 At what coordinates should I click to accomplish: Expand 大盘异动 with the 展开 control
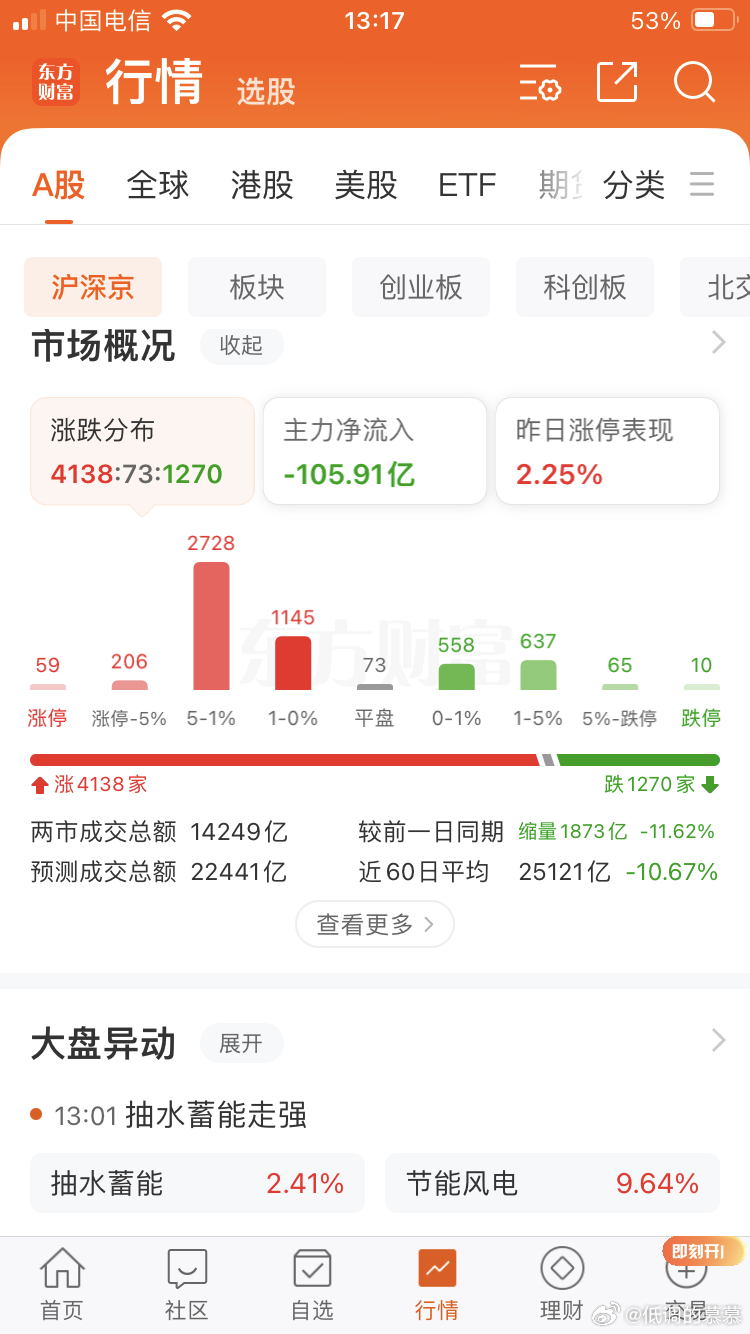(241, 1043)
